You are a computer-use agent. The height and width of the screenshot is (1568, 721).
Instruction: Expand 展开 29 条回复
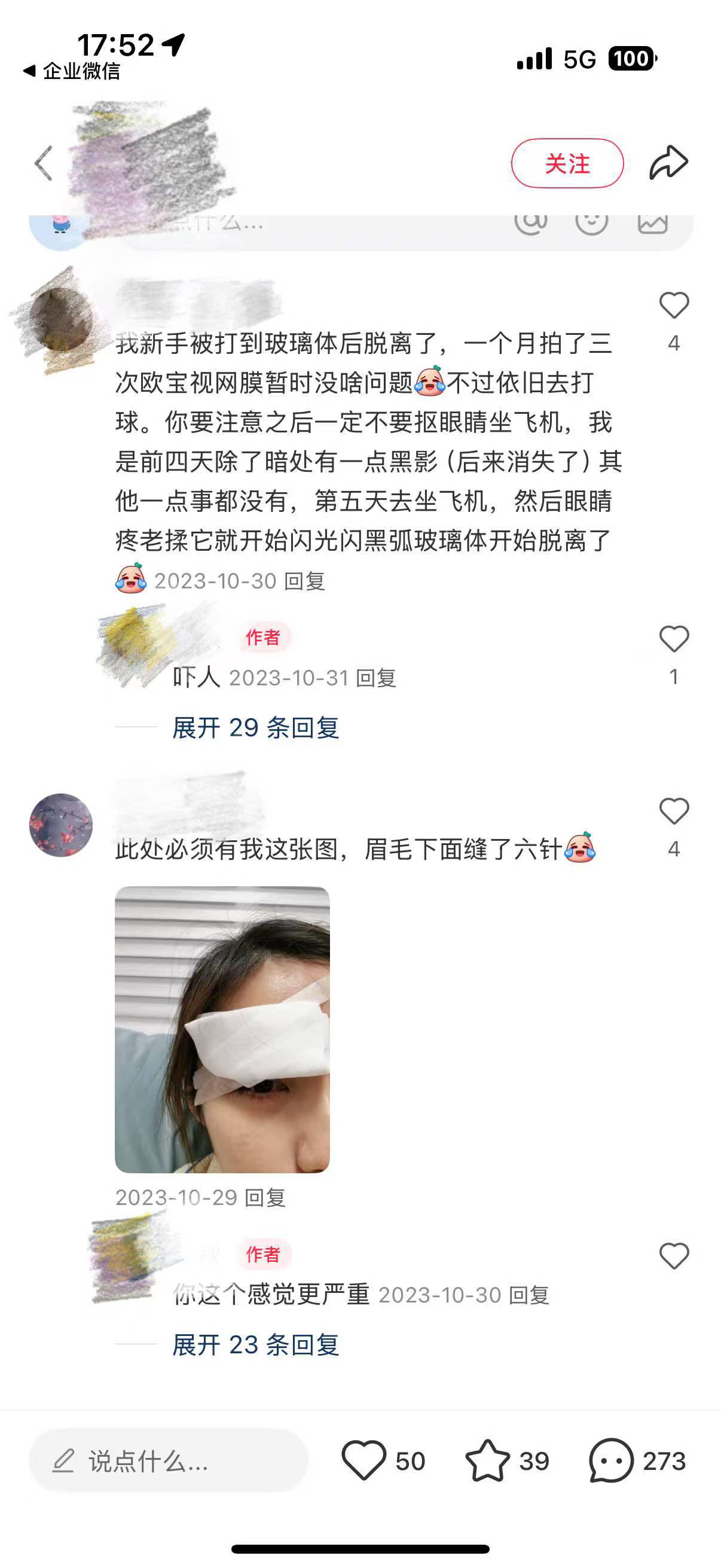pos(255,728)
